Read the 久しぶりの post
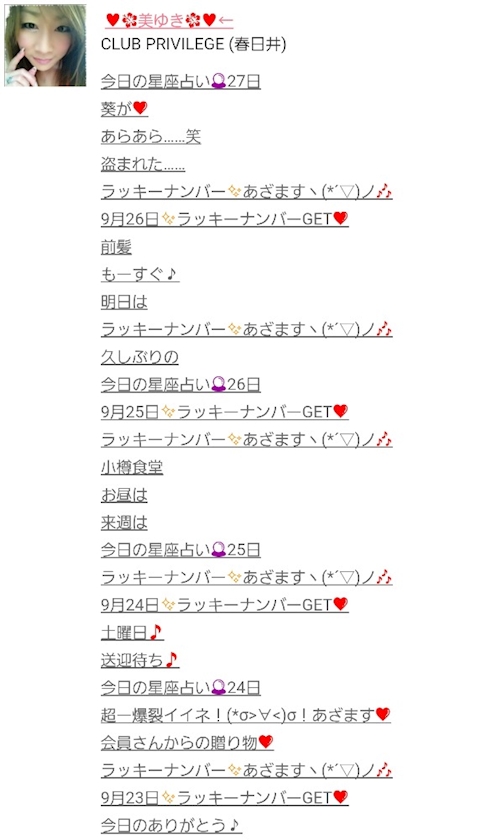Screen dimensions: 492x840 (139, 356)
